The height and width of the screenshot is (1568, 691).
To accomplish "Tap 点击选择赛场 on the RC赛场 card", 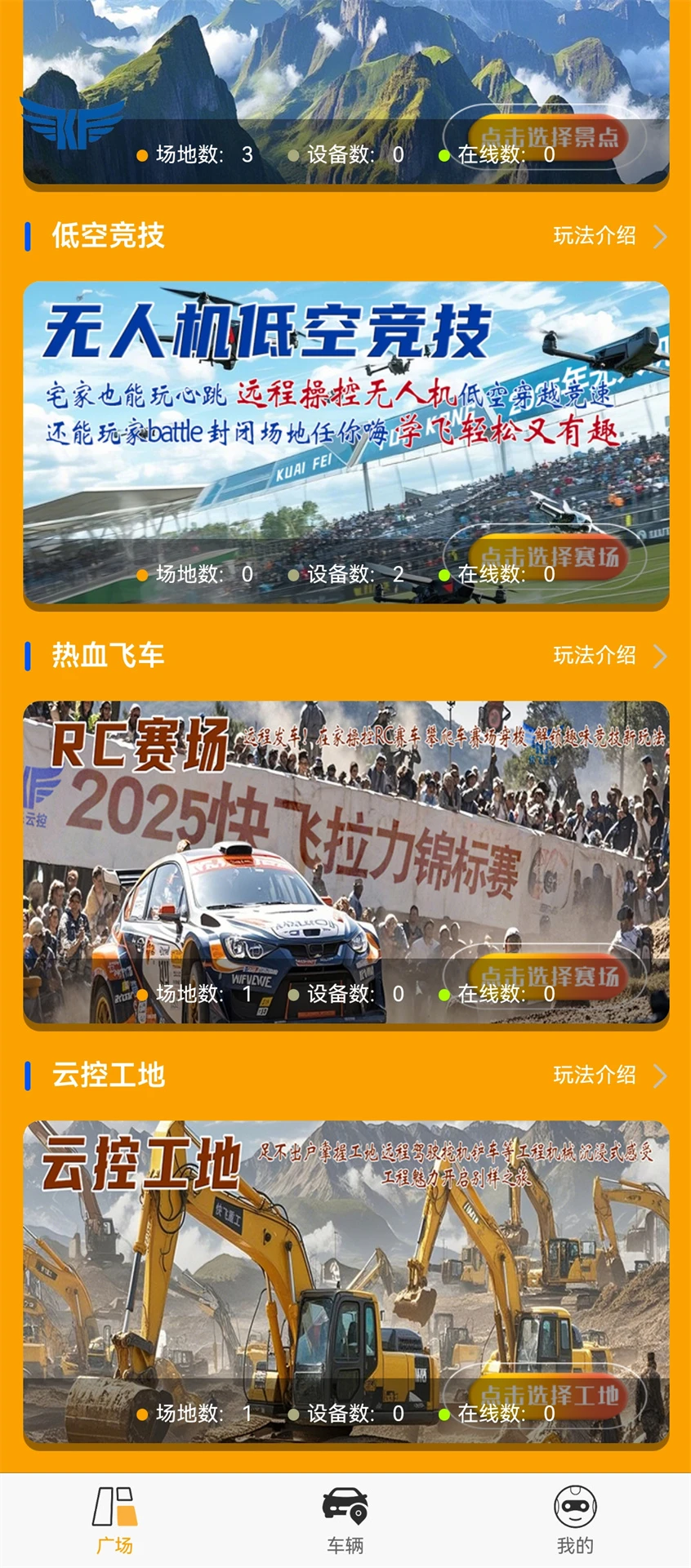I will (548, 976).
